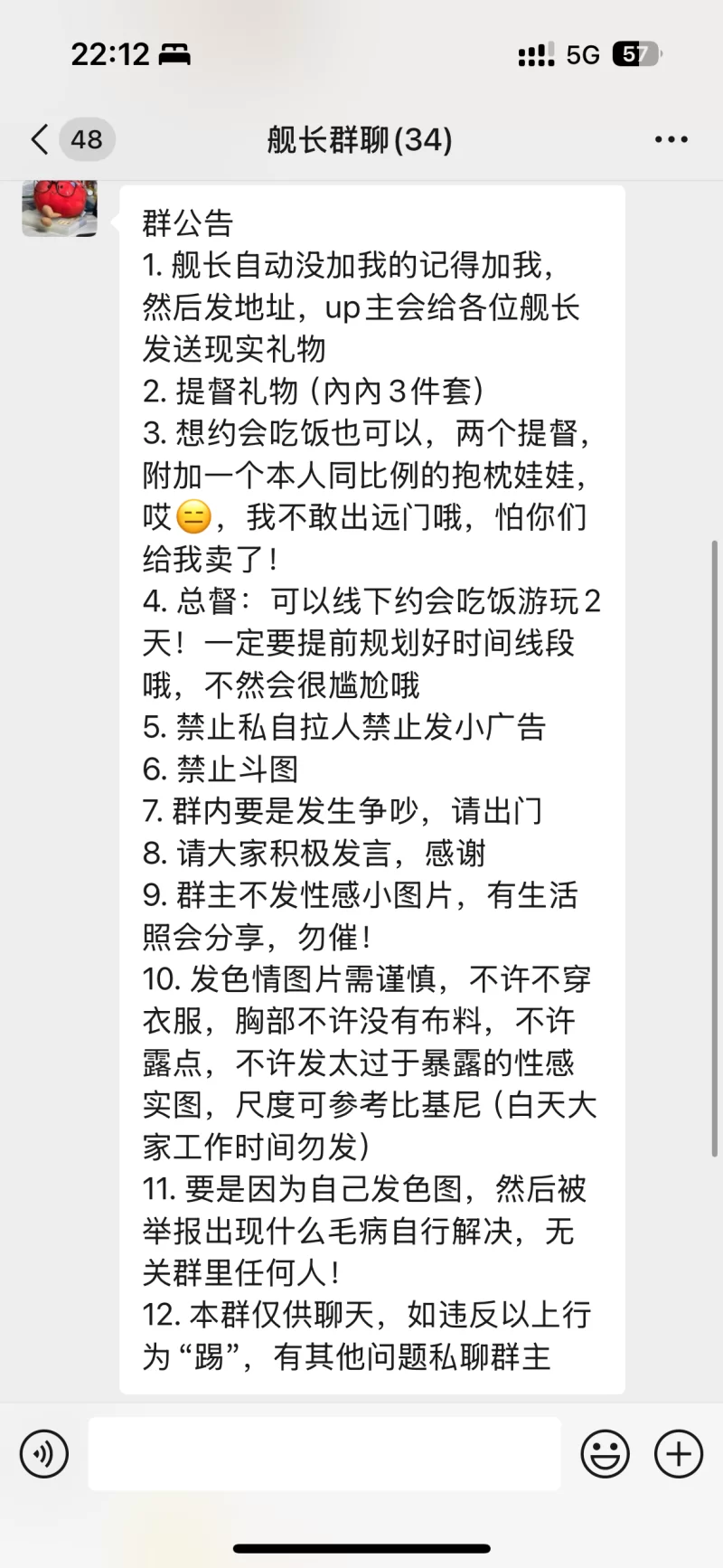Tap the sender's tomato avatar
Image resolution: width=723 pixels, height=1568 pixels.
[60, 208]
